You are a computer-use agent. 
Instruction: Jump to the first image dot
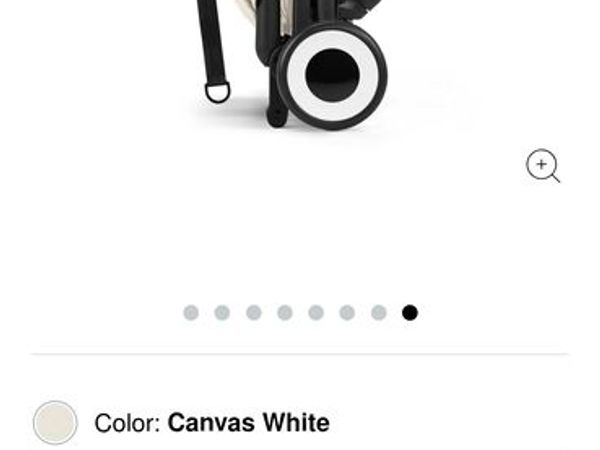(x=191, y=313)
